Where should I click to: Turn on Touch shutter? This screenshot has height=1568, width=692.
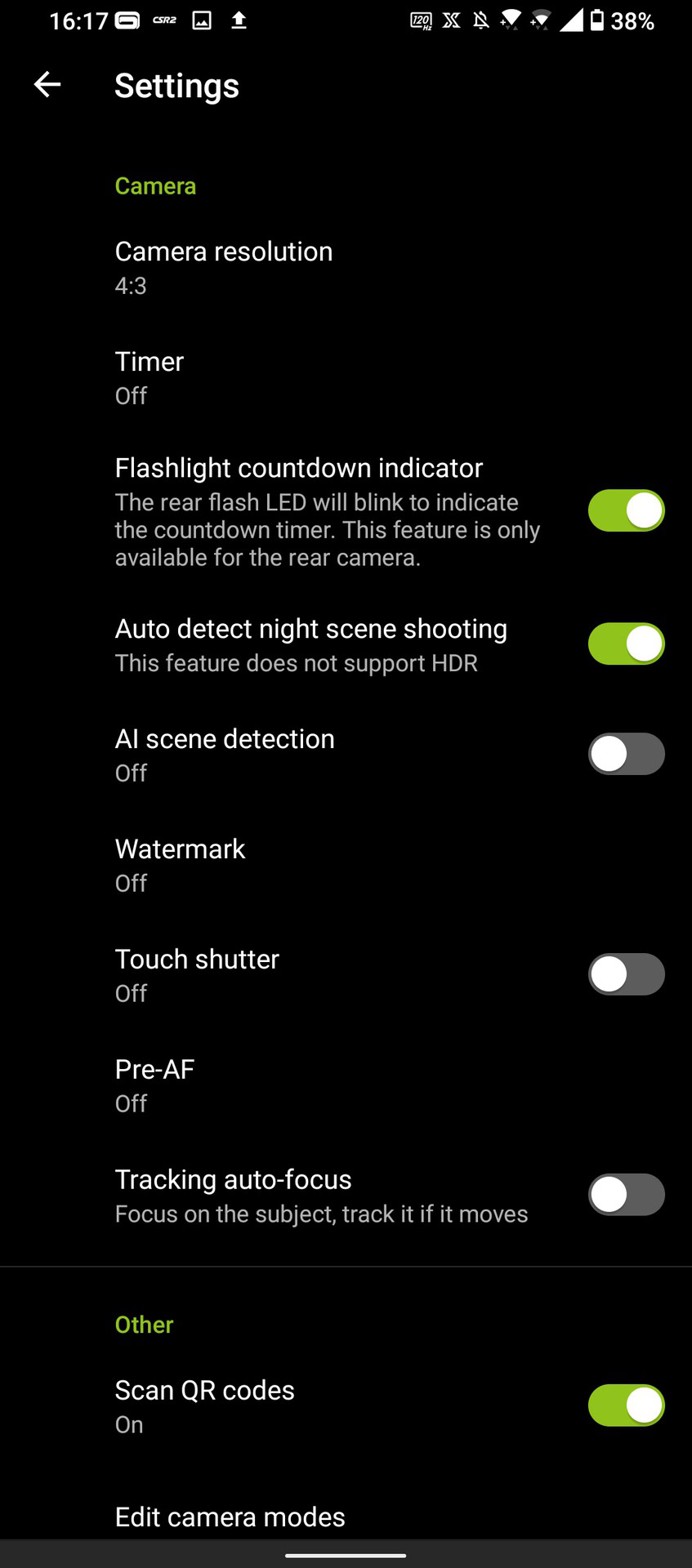(626, 974)
